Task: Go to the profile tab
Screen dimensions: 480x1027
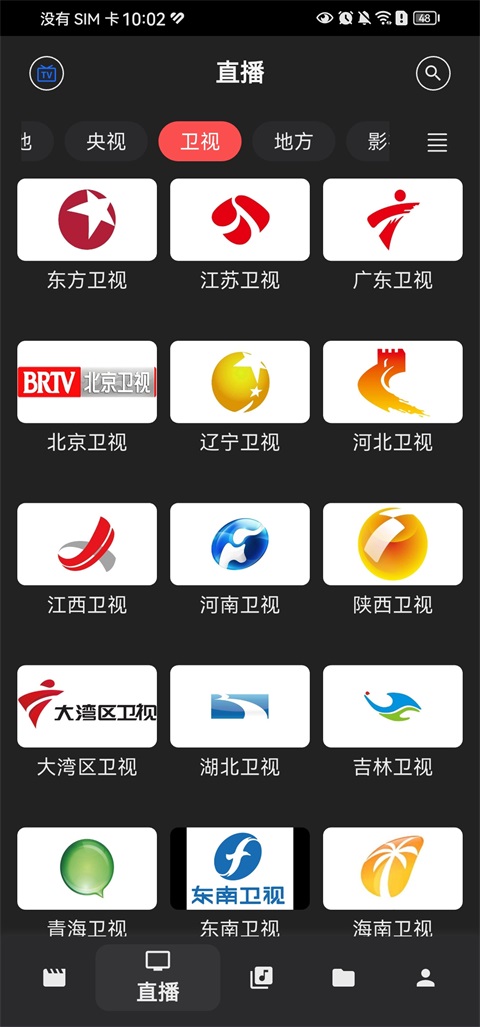Action: [x=426, y=978]
